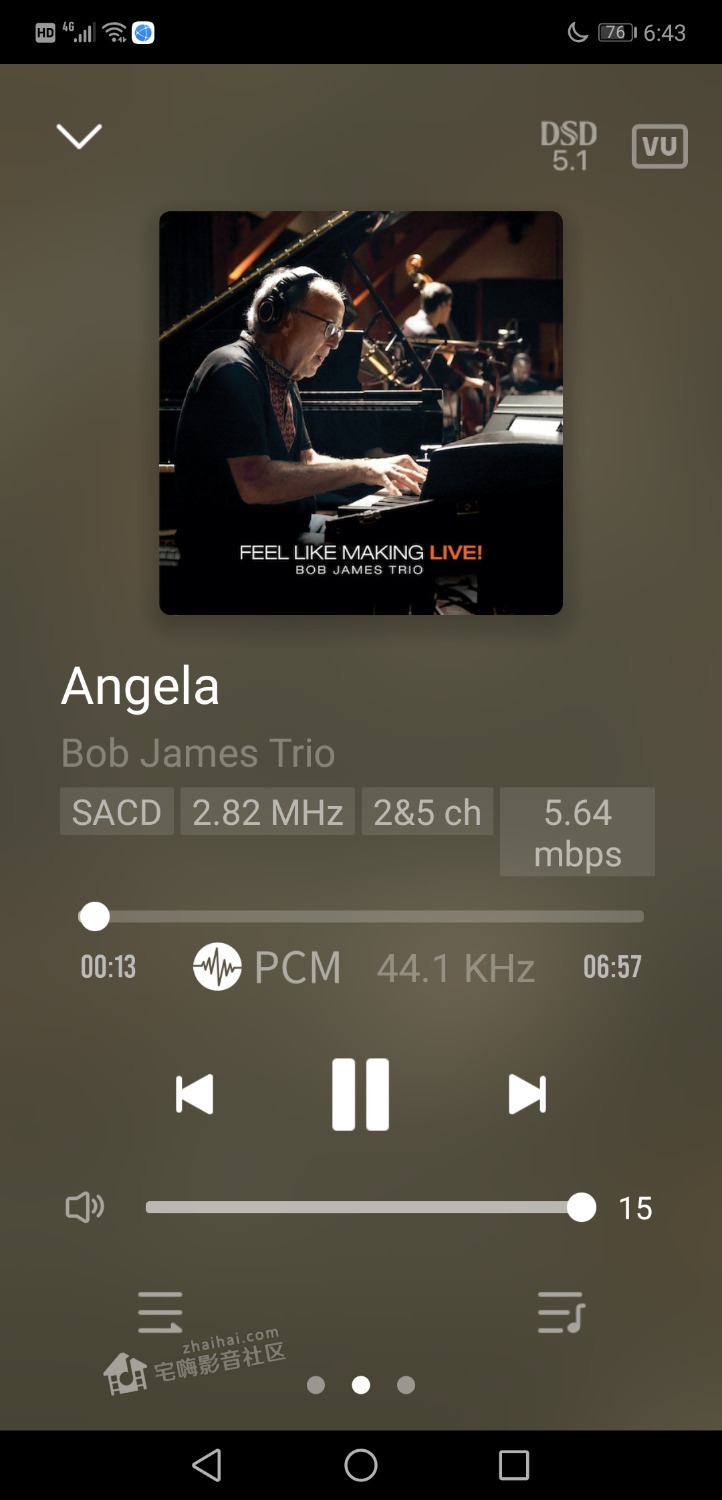Go back using system navigation bar
Viewport: 722px width, 1500px height.
pos(207,1465)
